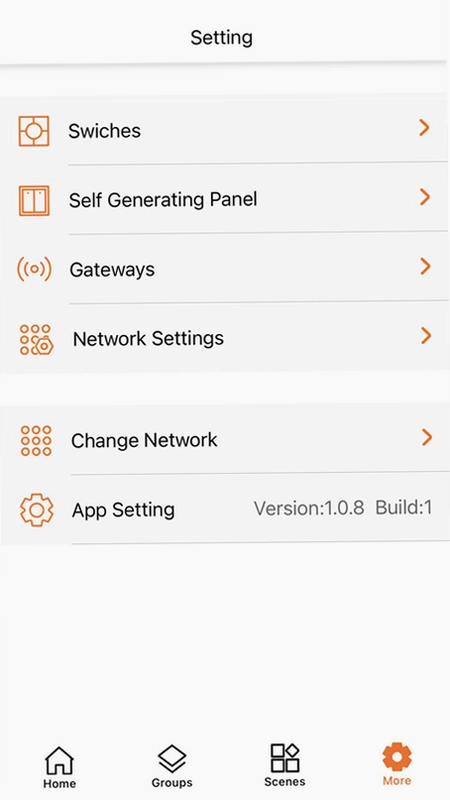This screenshot has height=800, width=450.
Task: Open the Swiches settings row
Action: pos(224,130)
